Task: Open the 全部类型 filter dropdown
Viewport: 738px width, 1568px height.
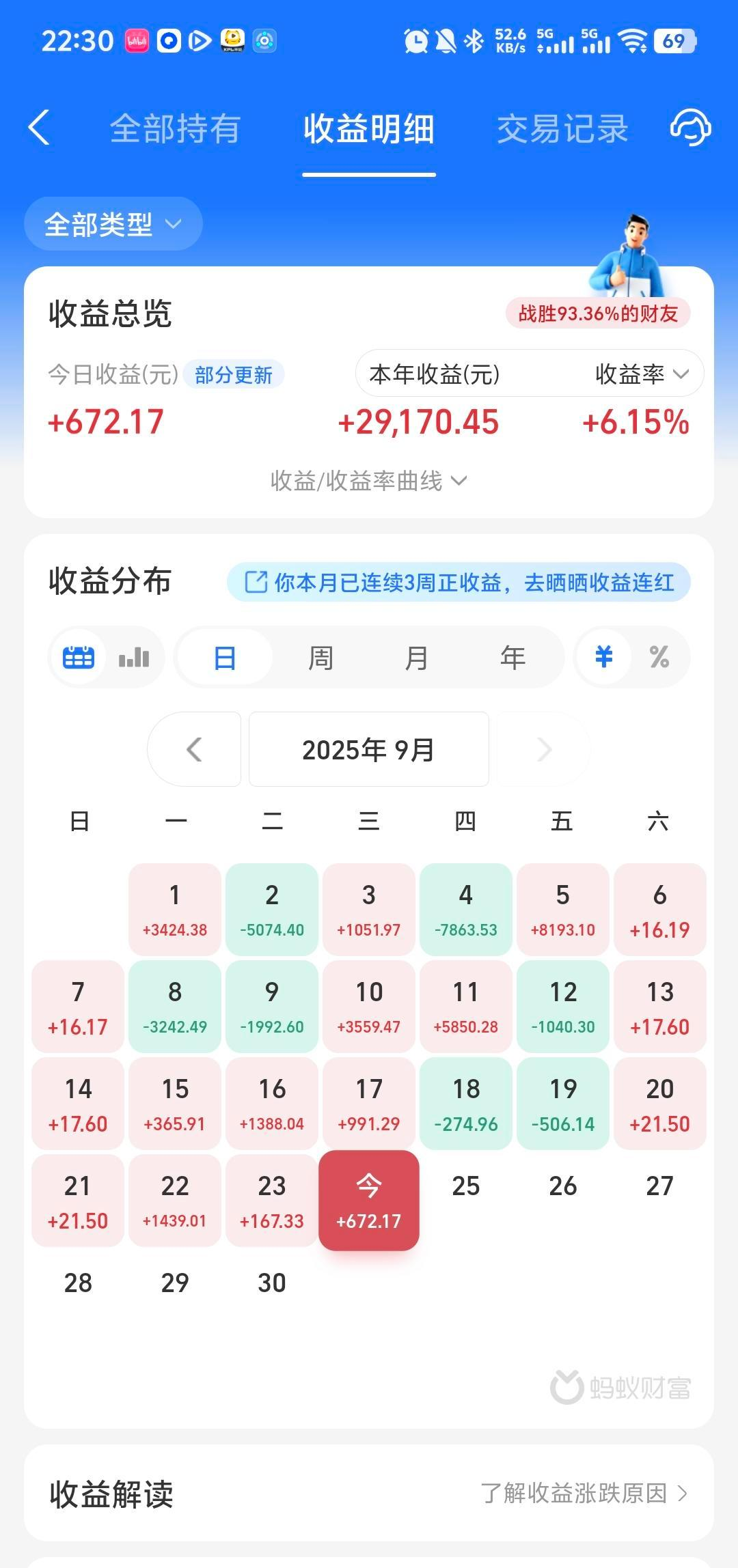Action: pyautogui.click(x=113, y=224)
